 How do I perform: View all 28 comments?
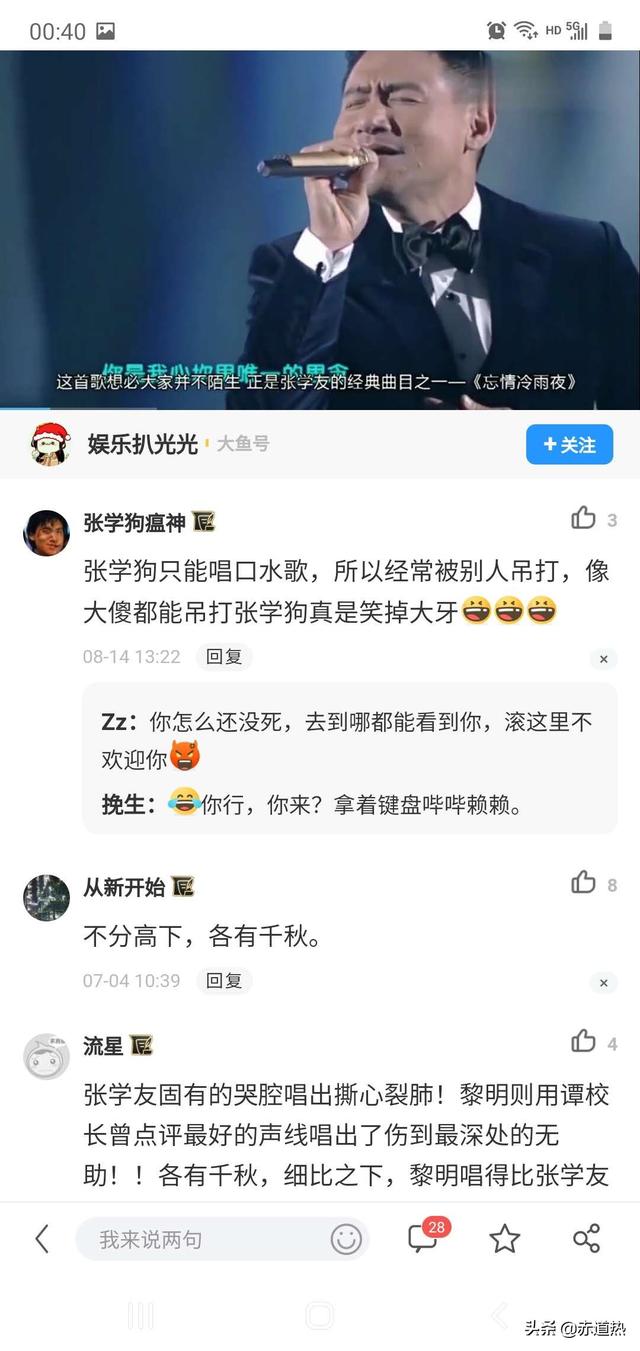424,1239
